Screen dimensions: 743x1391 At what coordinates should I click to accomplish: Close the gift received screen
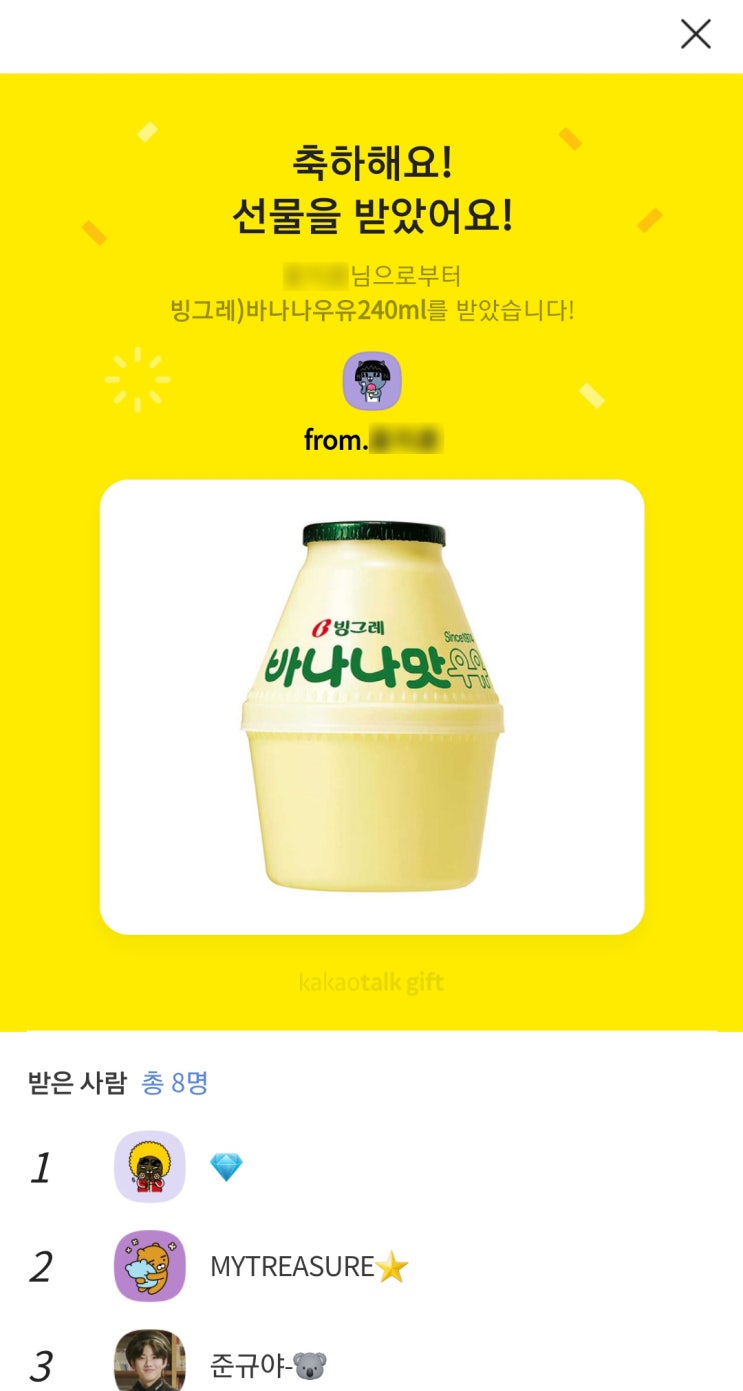(695, 34)
